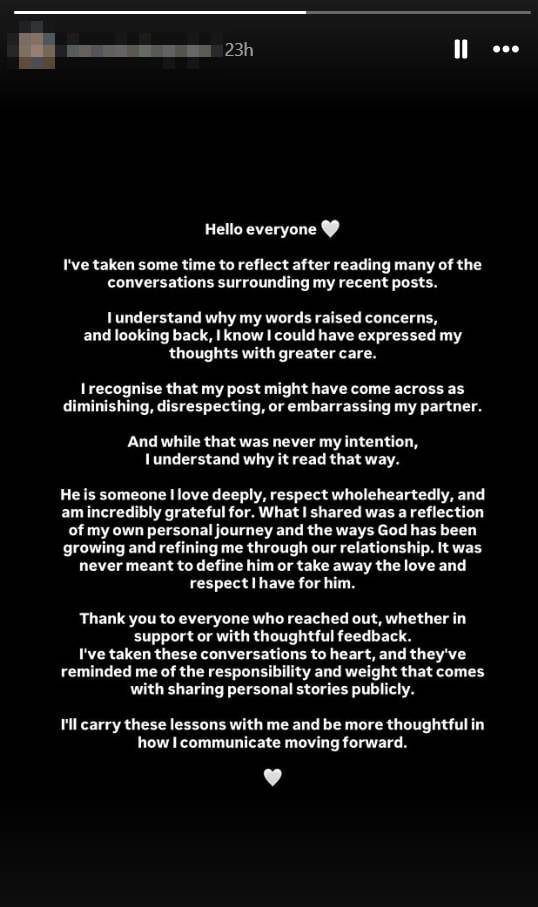The height and width of the screenshot is (907, 538).
Task: Open the three-dot overflow menu
Action: [x=506, y=49]
